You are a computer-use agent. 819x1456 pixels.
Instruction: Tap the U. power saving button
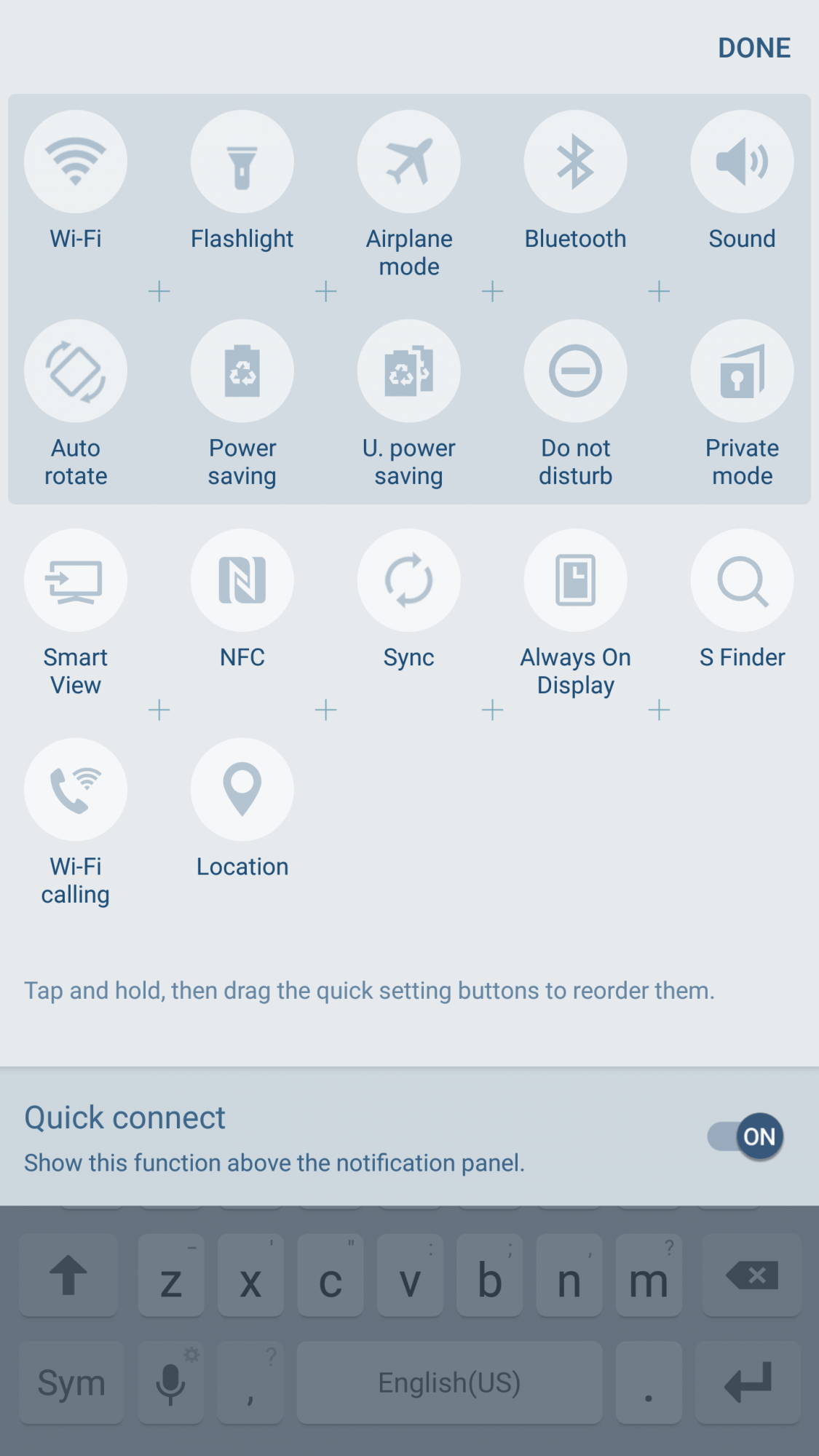[409, 371]
